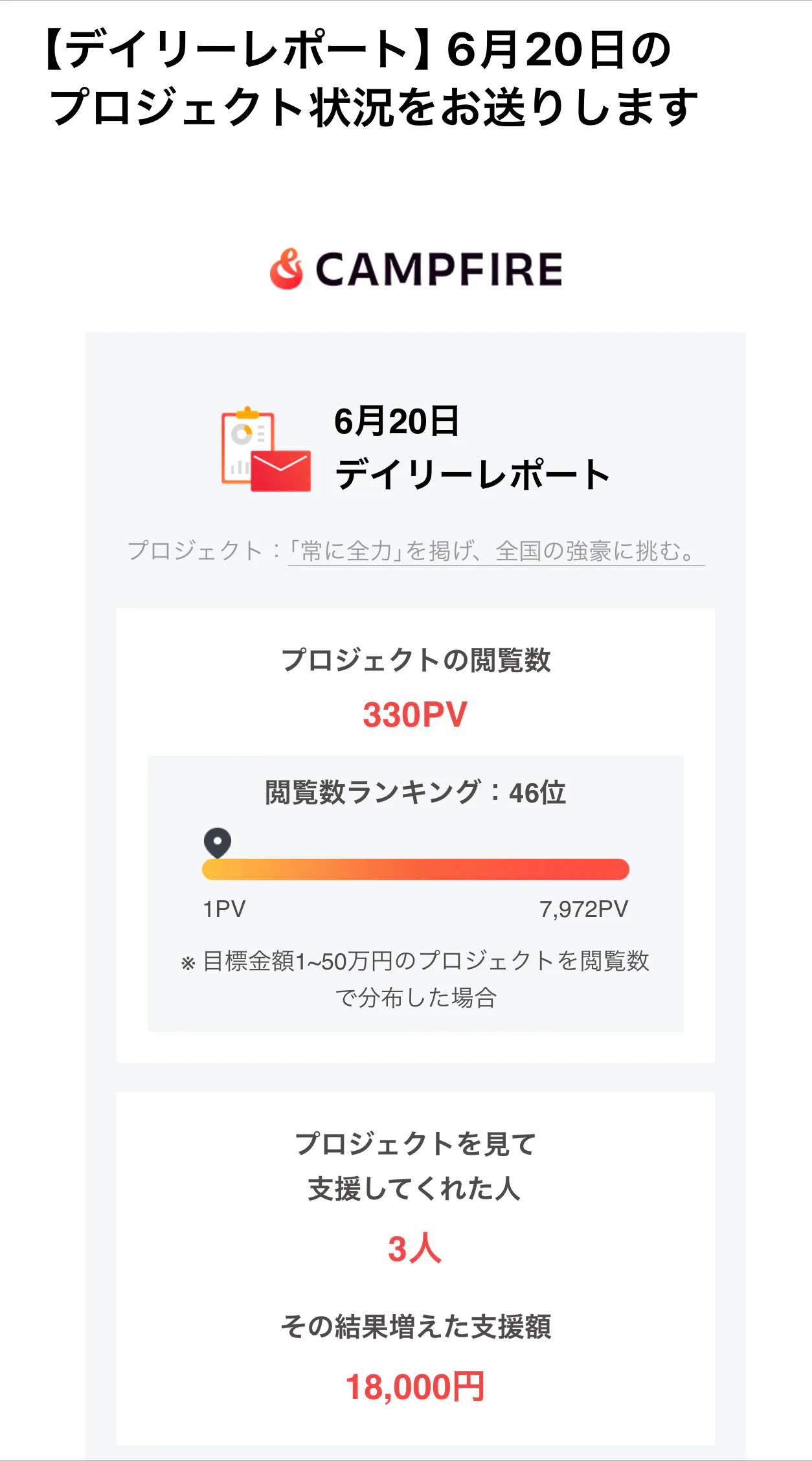Open the underlined project link 「常に全力」を掲げ
The width and height of the screenshot is (812, 1461).
pos(496,551)
